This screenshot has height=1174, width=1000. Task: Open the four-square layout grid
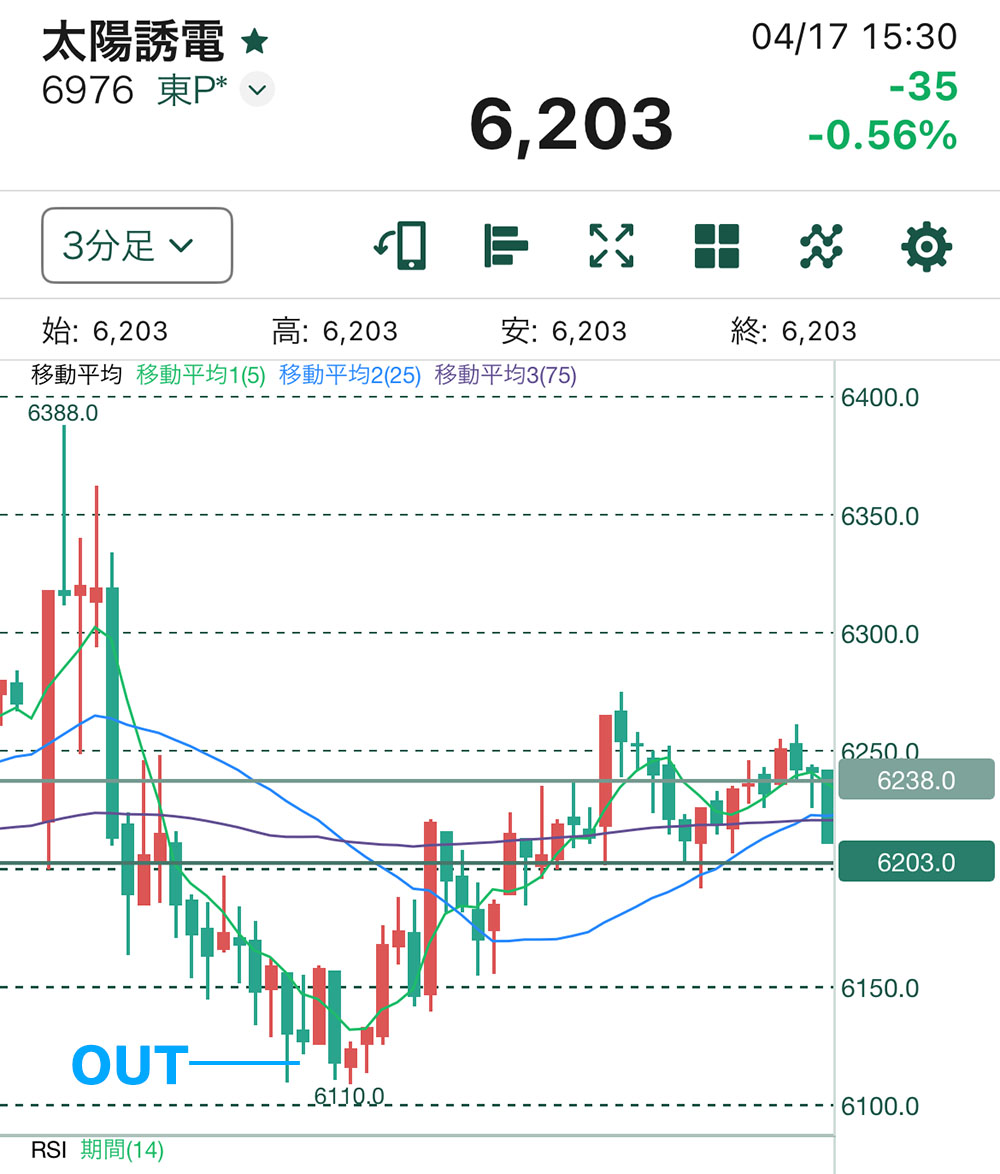(716, 246)
